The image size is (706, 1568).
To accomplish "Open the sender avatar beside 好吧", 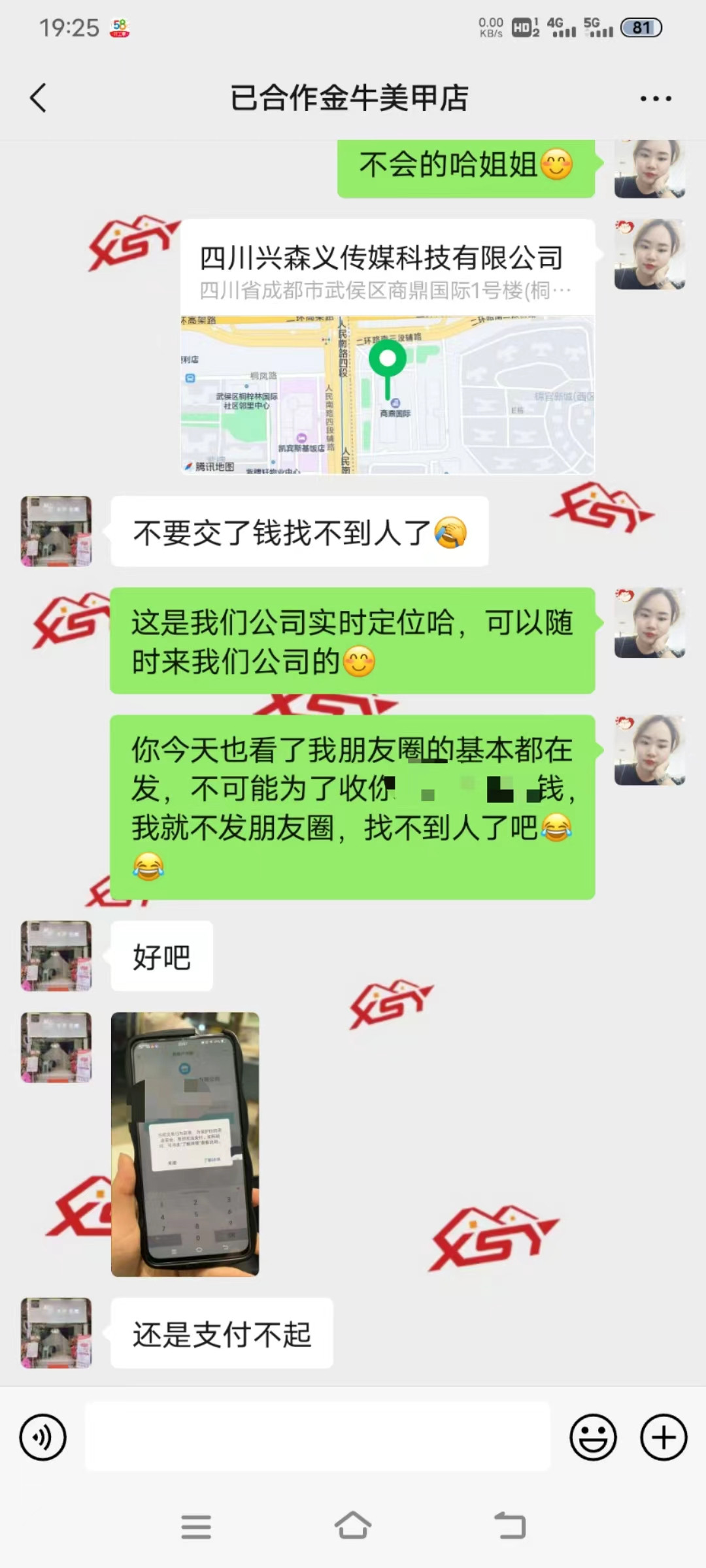I will 56,956.
